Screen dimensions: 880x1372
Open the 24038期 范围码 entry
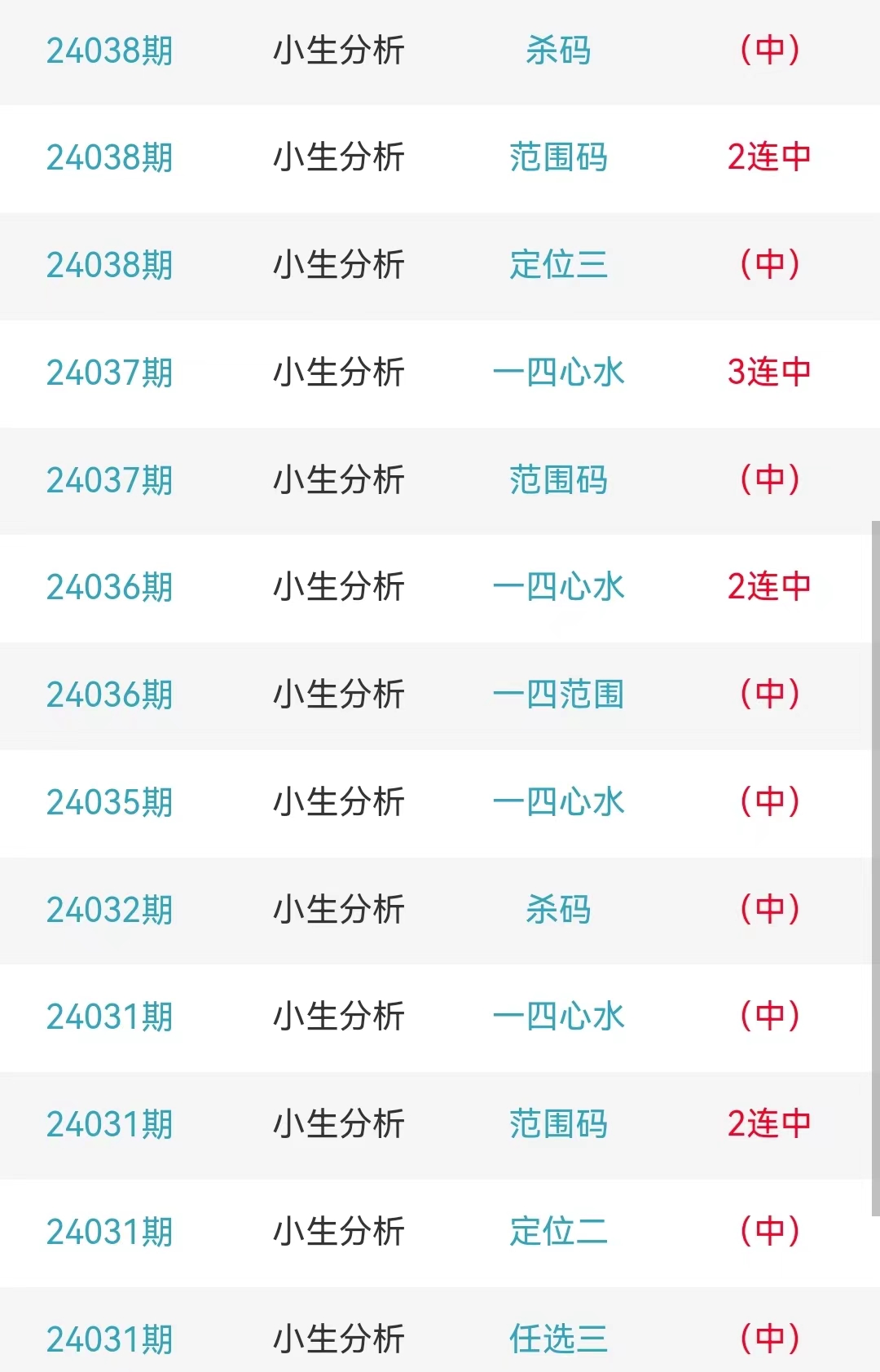[x=558, y=157]
